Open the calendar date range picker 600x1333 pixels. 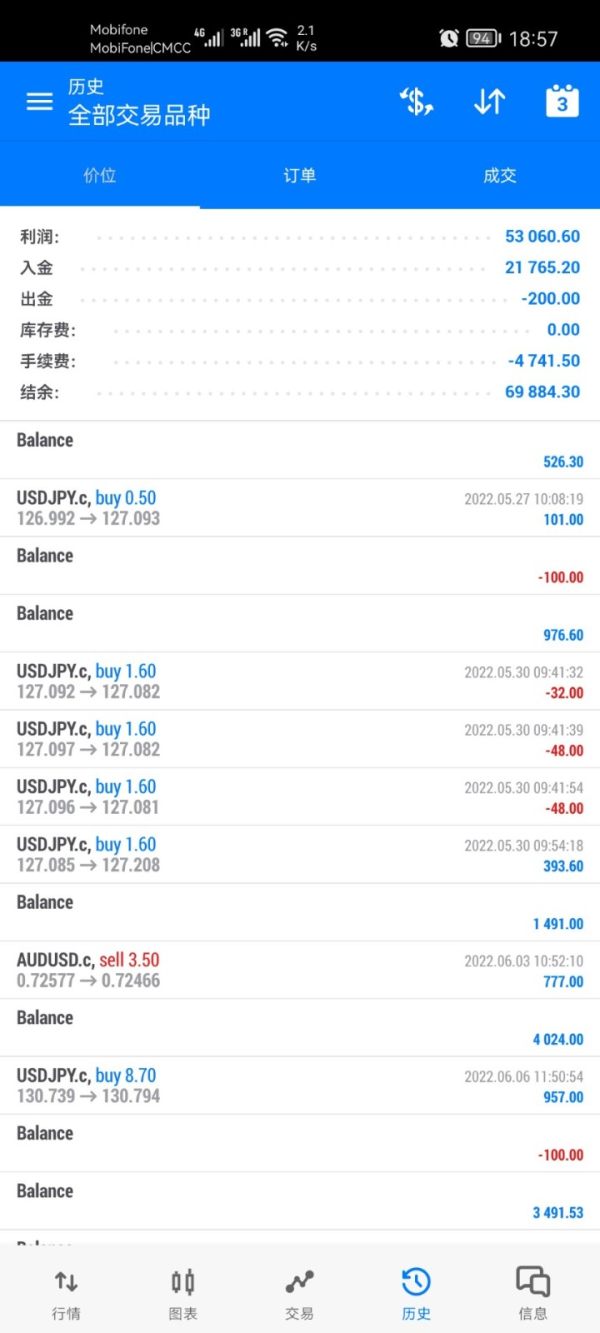562,102
